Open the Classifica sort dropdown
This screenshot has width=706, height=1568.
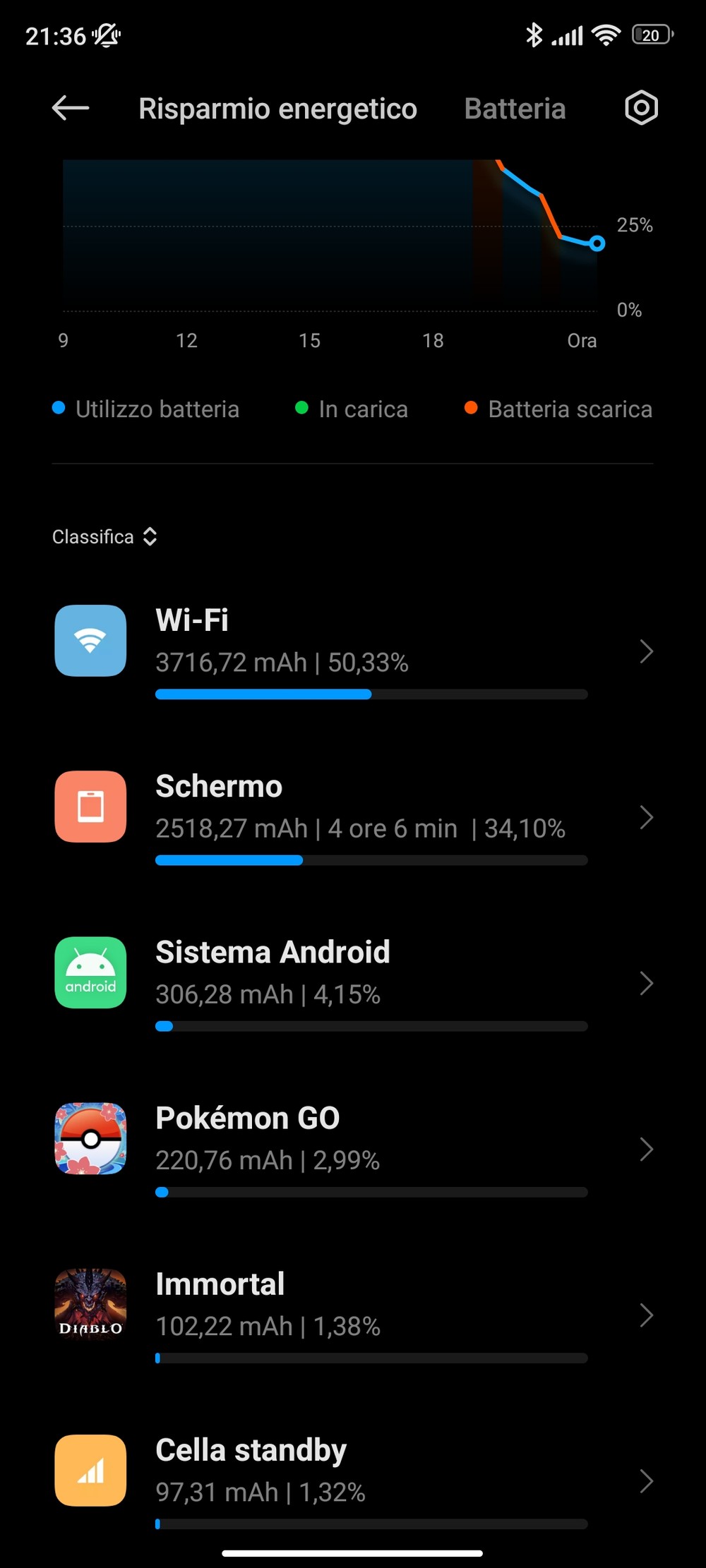(x=104, y=536)
